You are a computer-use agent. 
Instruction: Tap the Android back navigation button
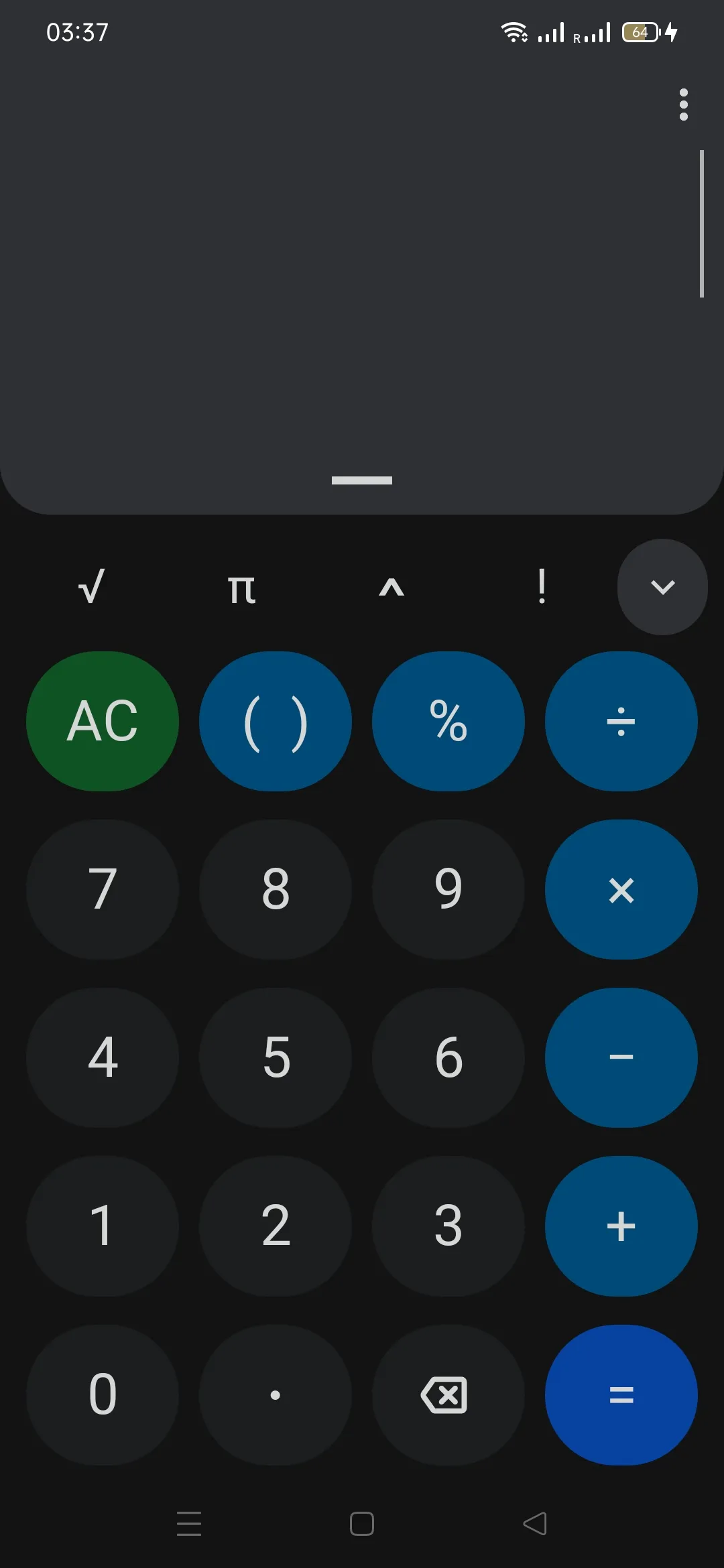[x=535, y=1524]
